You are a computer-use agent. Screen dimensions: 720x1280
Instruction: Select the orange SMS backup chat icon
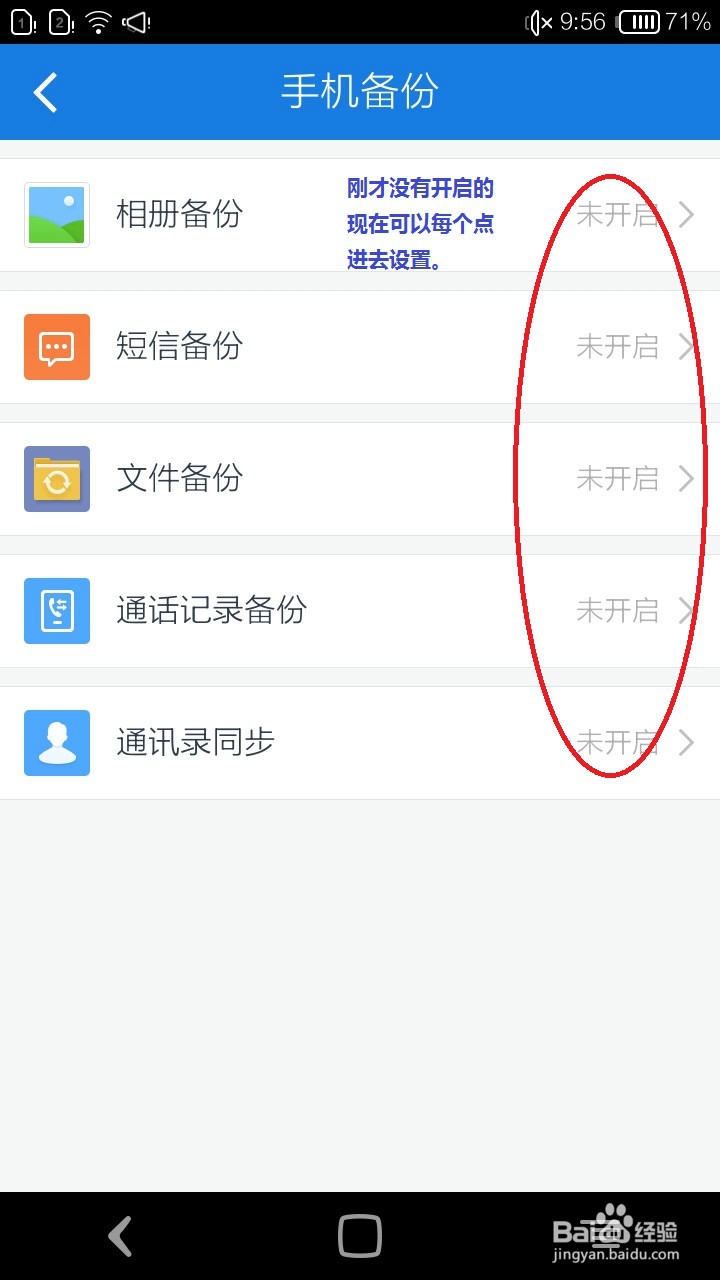pos(56,346)
